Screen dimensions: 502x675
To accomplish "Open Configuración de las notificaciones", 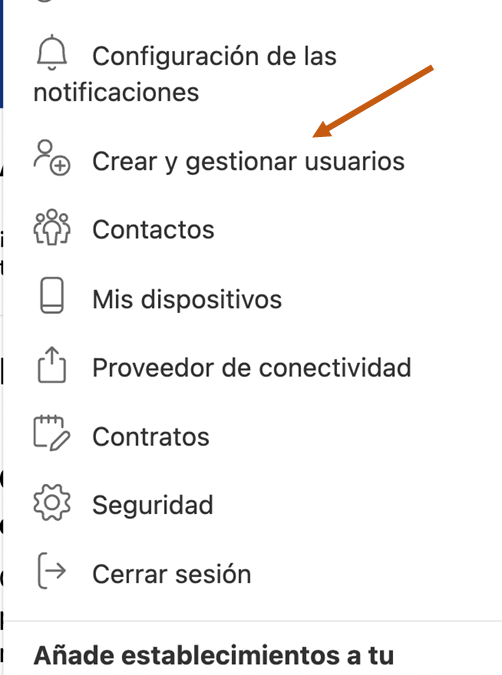I will [x=185, y=74].
